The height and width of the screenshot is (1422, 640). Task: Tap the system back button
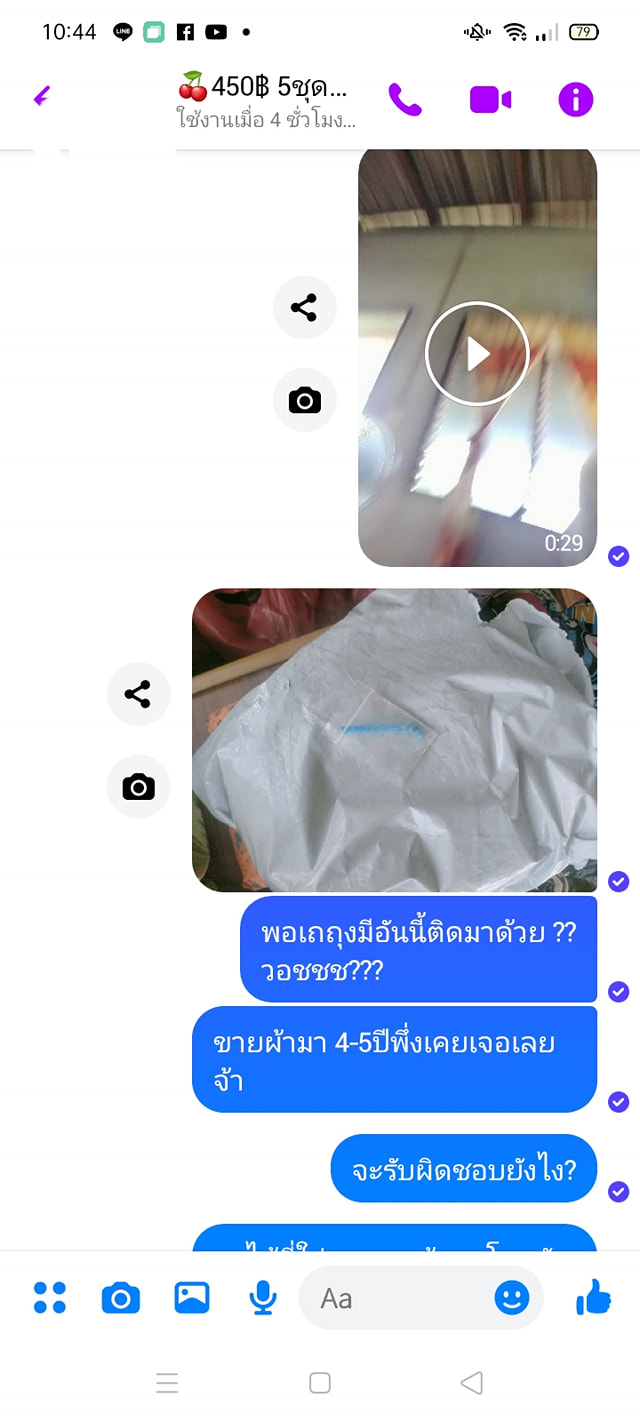pos(471,1383)
